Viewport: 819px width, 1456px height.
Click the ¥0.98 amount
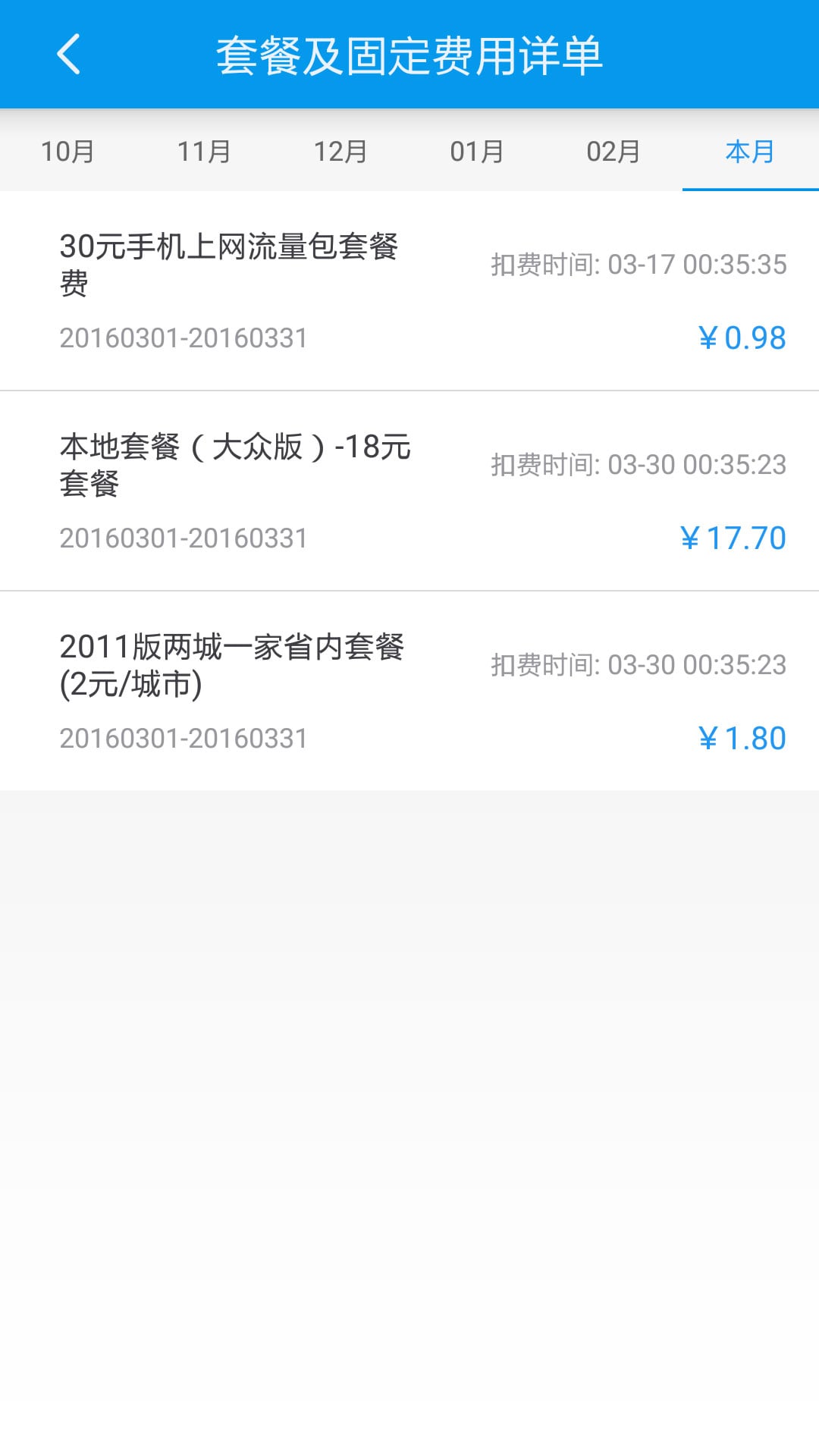click(x=741, y=338)
